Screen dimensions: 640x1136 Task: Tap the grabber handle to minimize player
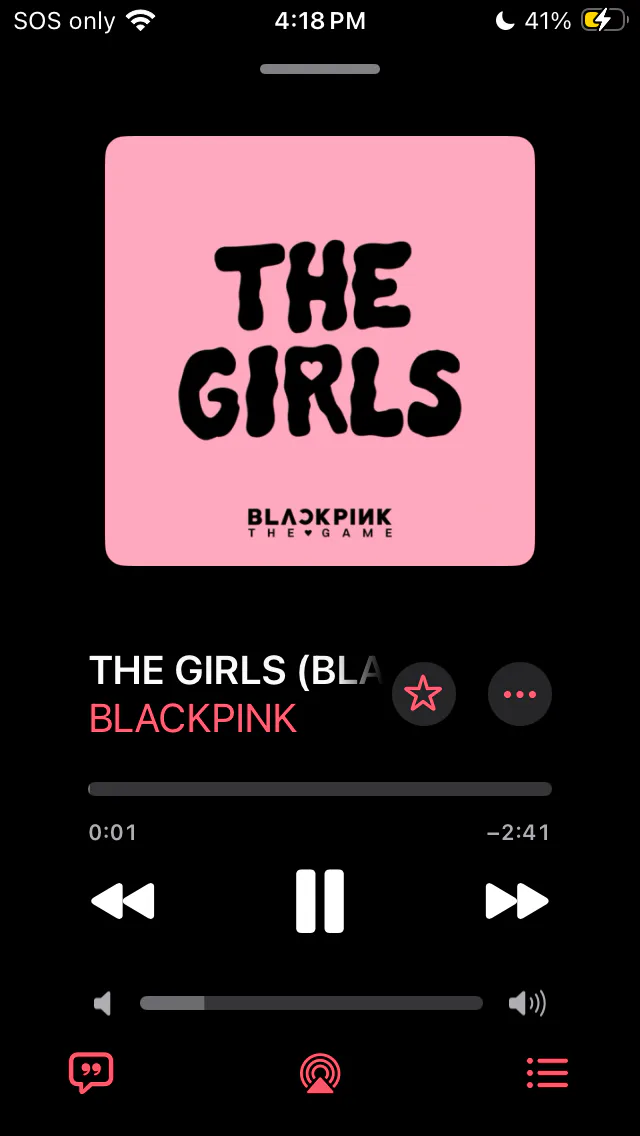point(320,69)
